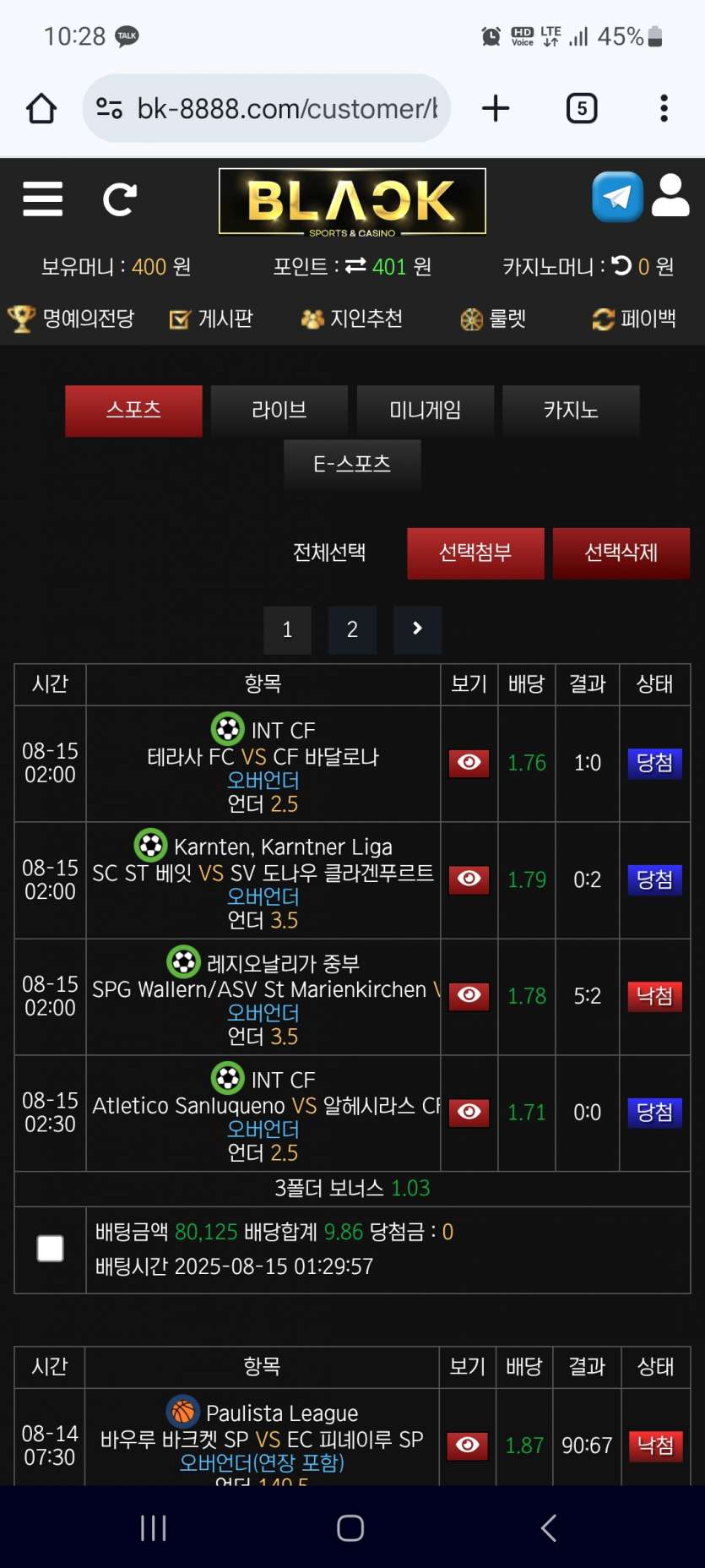Switch to the 라이브 tab

coord(279,411)
